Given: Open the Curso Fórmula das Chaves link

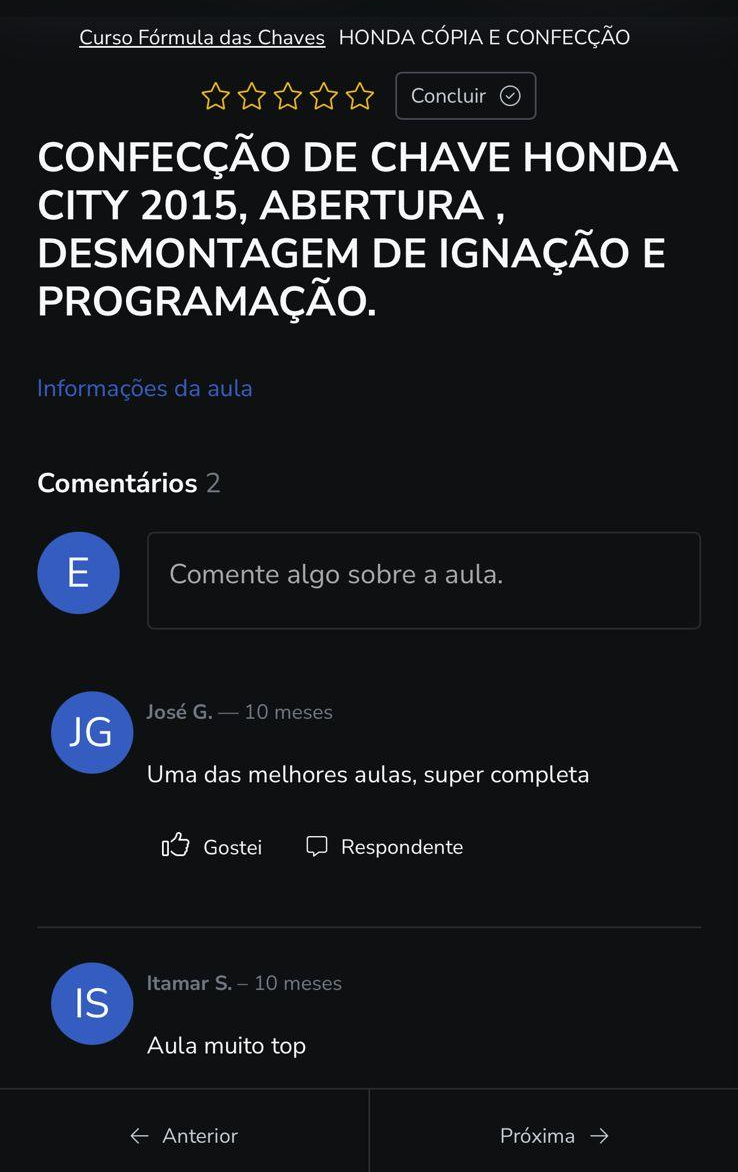Looking at the screenshot, I should [202, 38].
